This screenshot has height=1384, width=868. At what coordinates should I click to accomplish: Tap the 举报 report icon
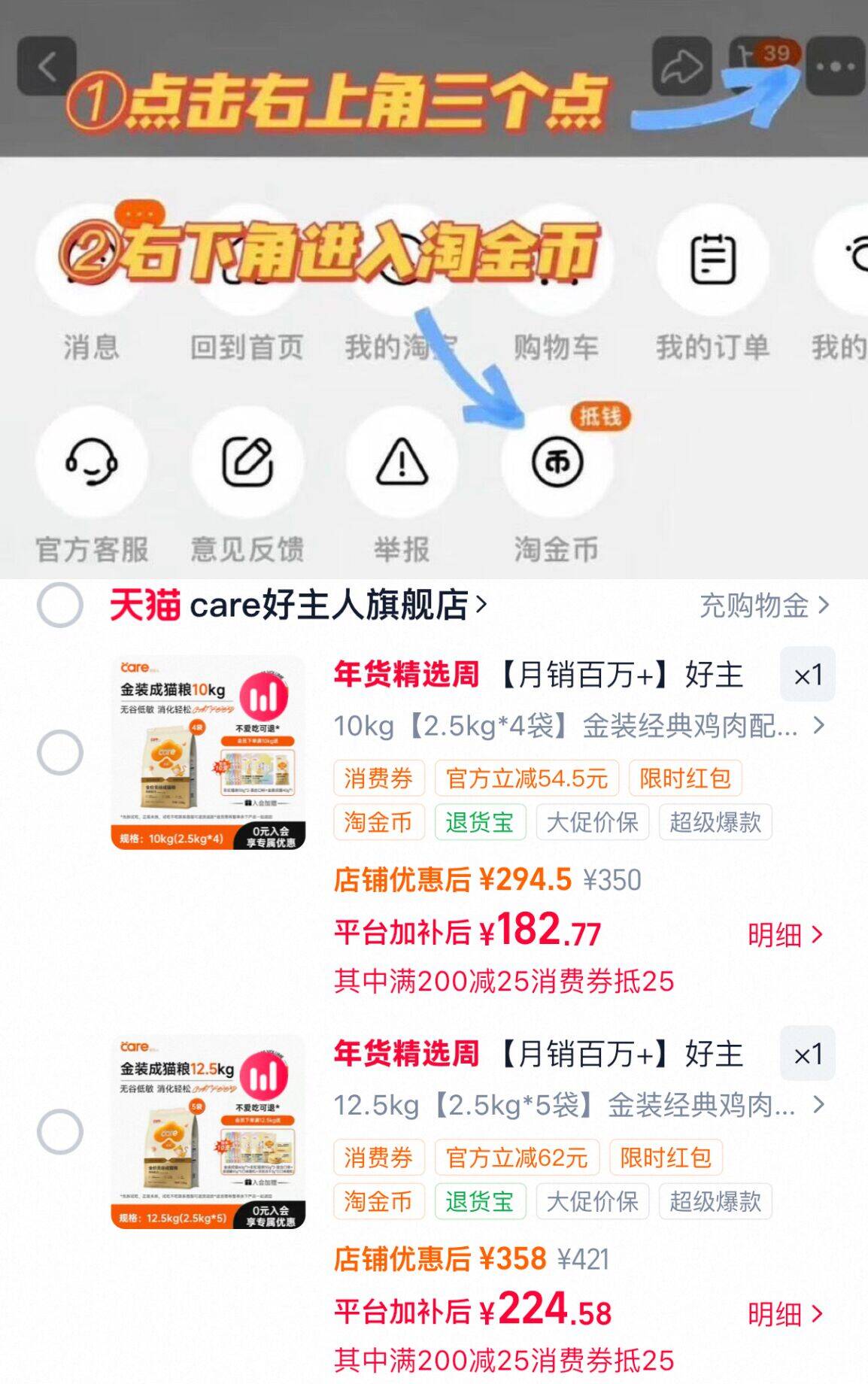(401, 464)
